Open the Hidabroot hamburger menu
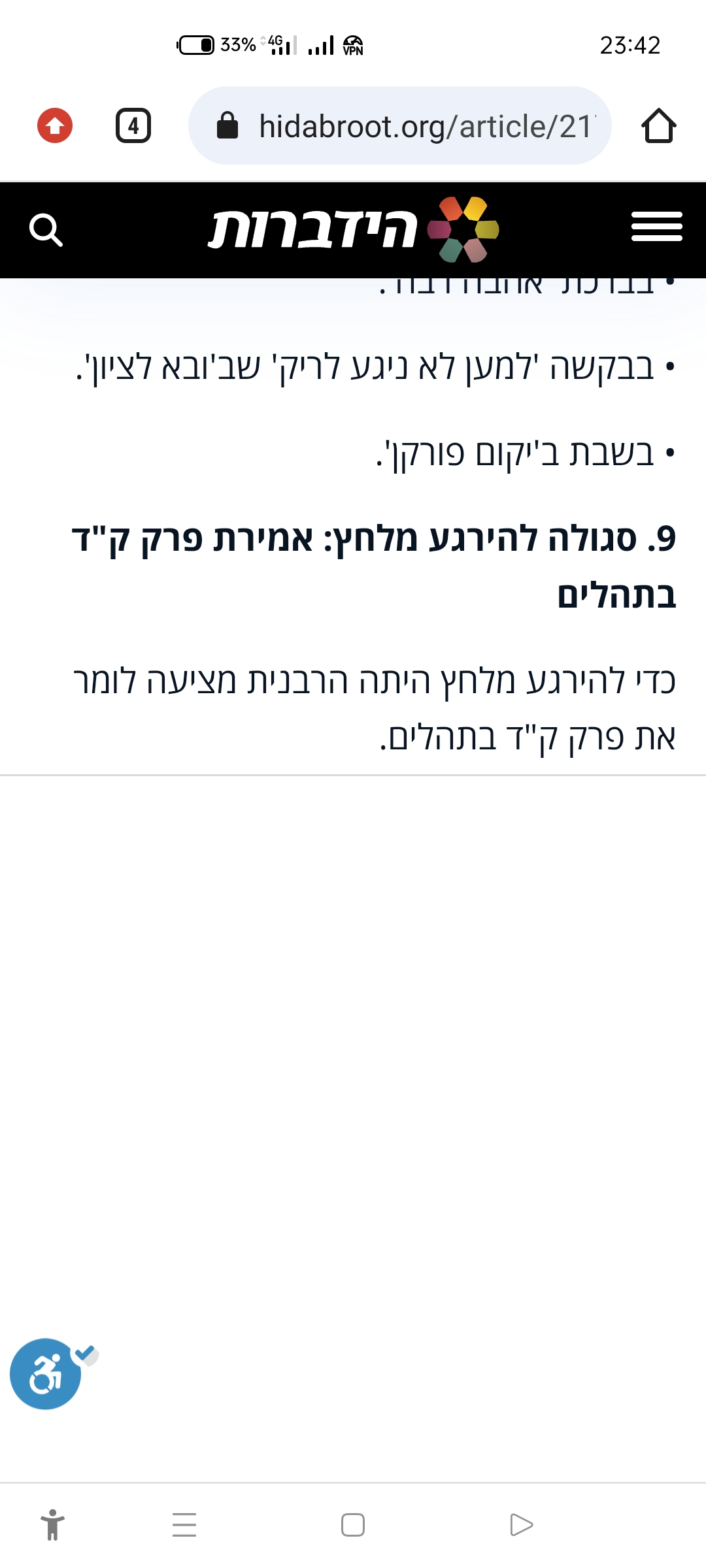 click(x=656, y=227)
